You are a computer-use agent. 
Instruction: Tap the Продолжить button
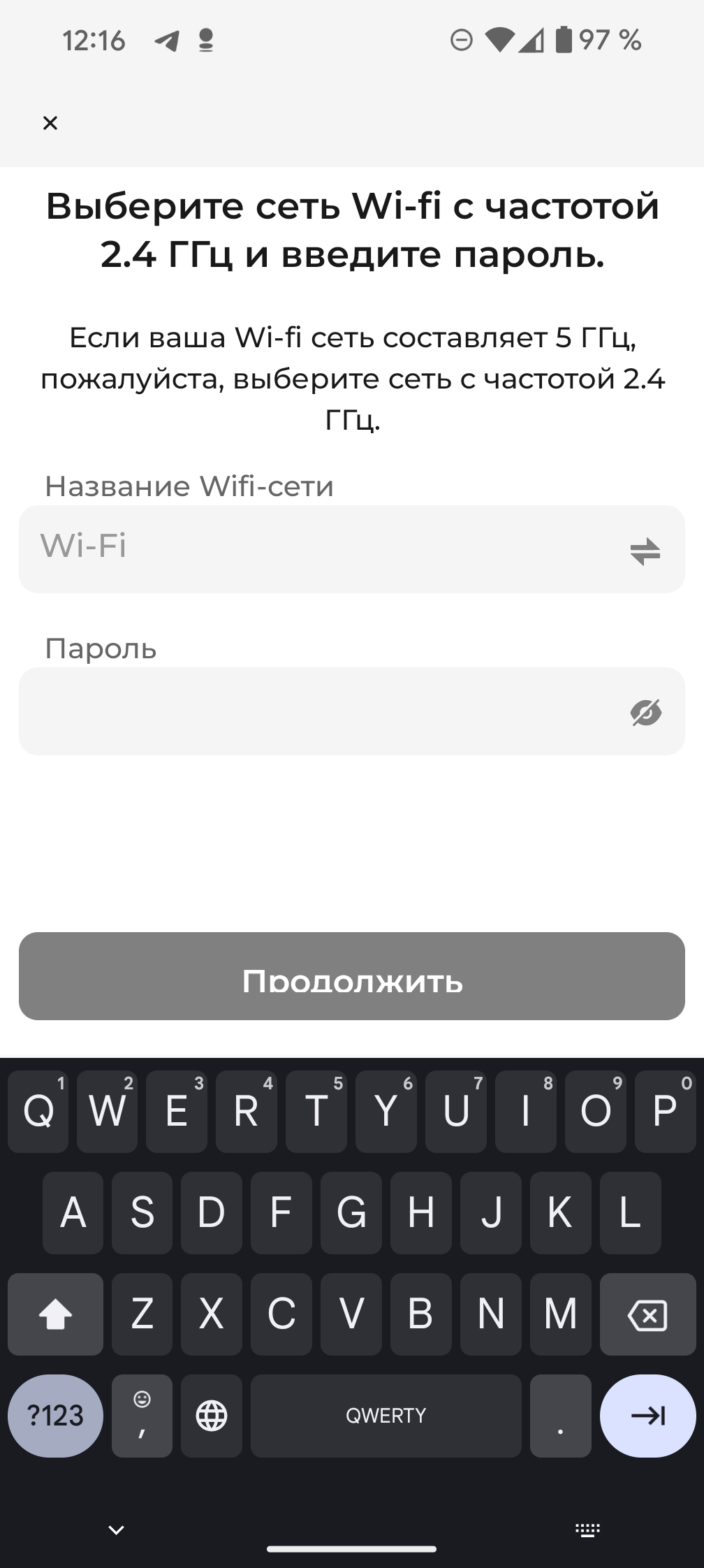pyautogui.click(x=351, y=975)
